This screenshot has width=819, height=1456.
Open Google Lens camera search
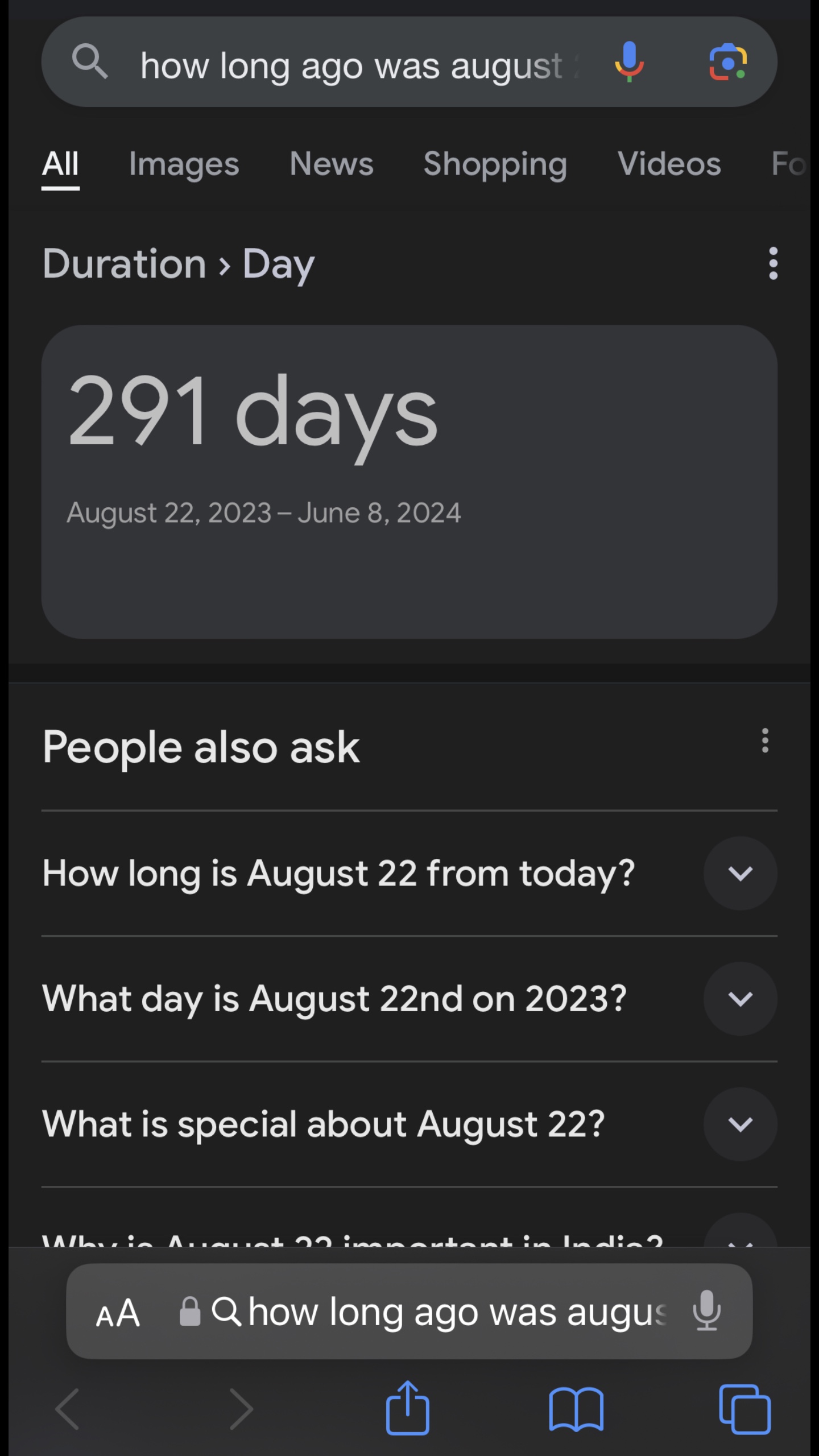[728, 62]
